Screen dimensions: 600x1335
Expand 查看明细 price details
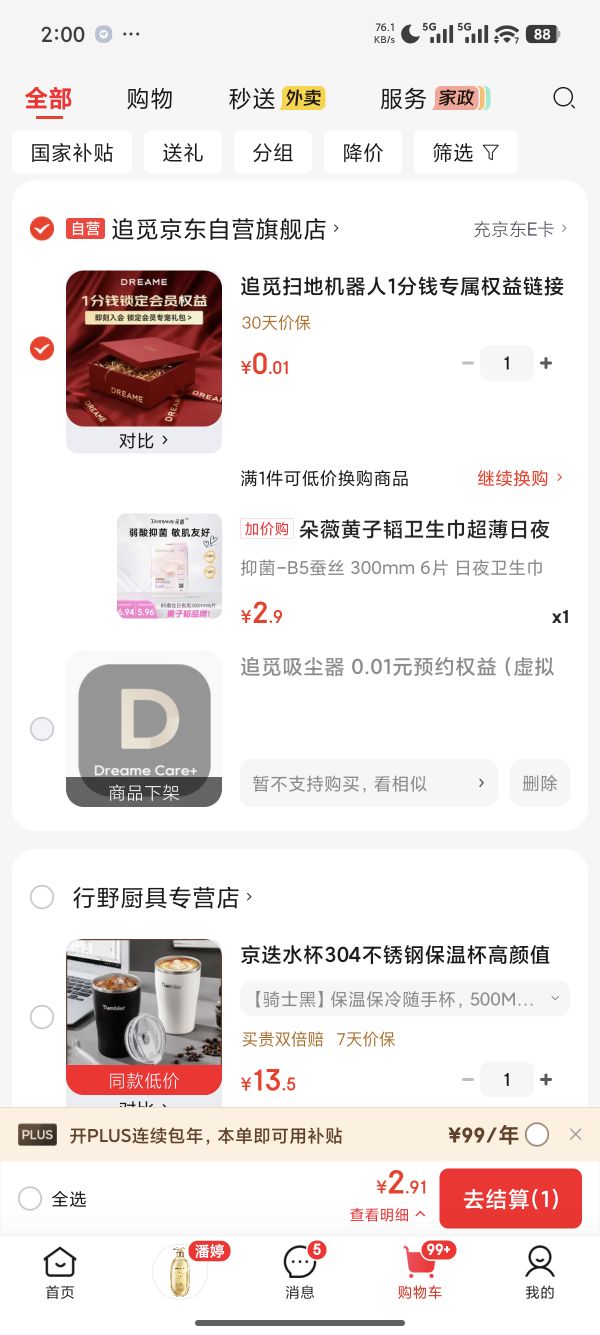(388, 1215)
